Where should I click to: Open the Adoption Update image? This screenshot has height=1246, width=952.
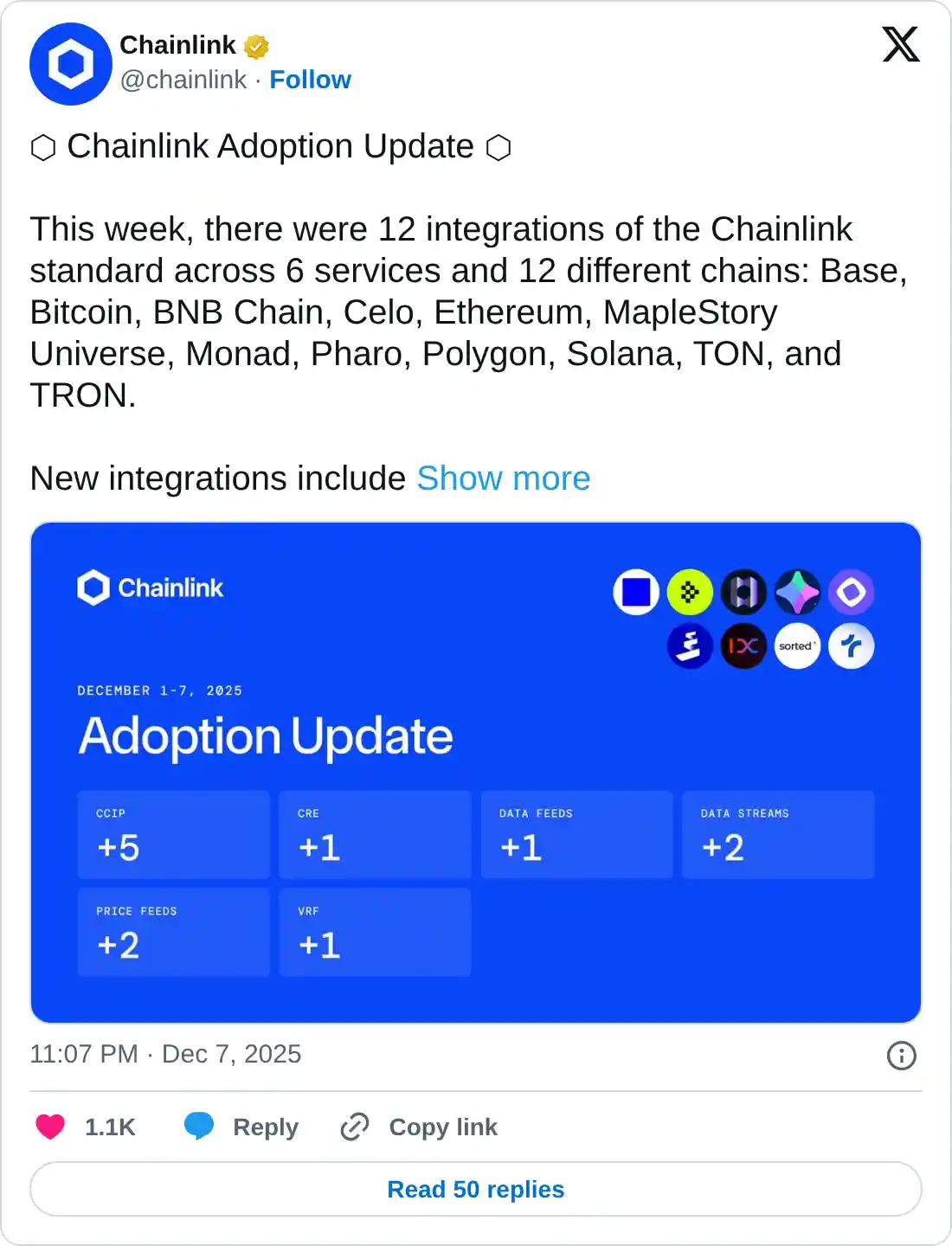pyautogui.click(x=476, y=772)
